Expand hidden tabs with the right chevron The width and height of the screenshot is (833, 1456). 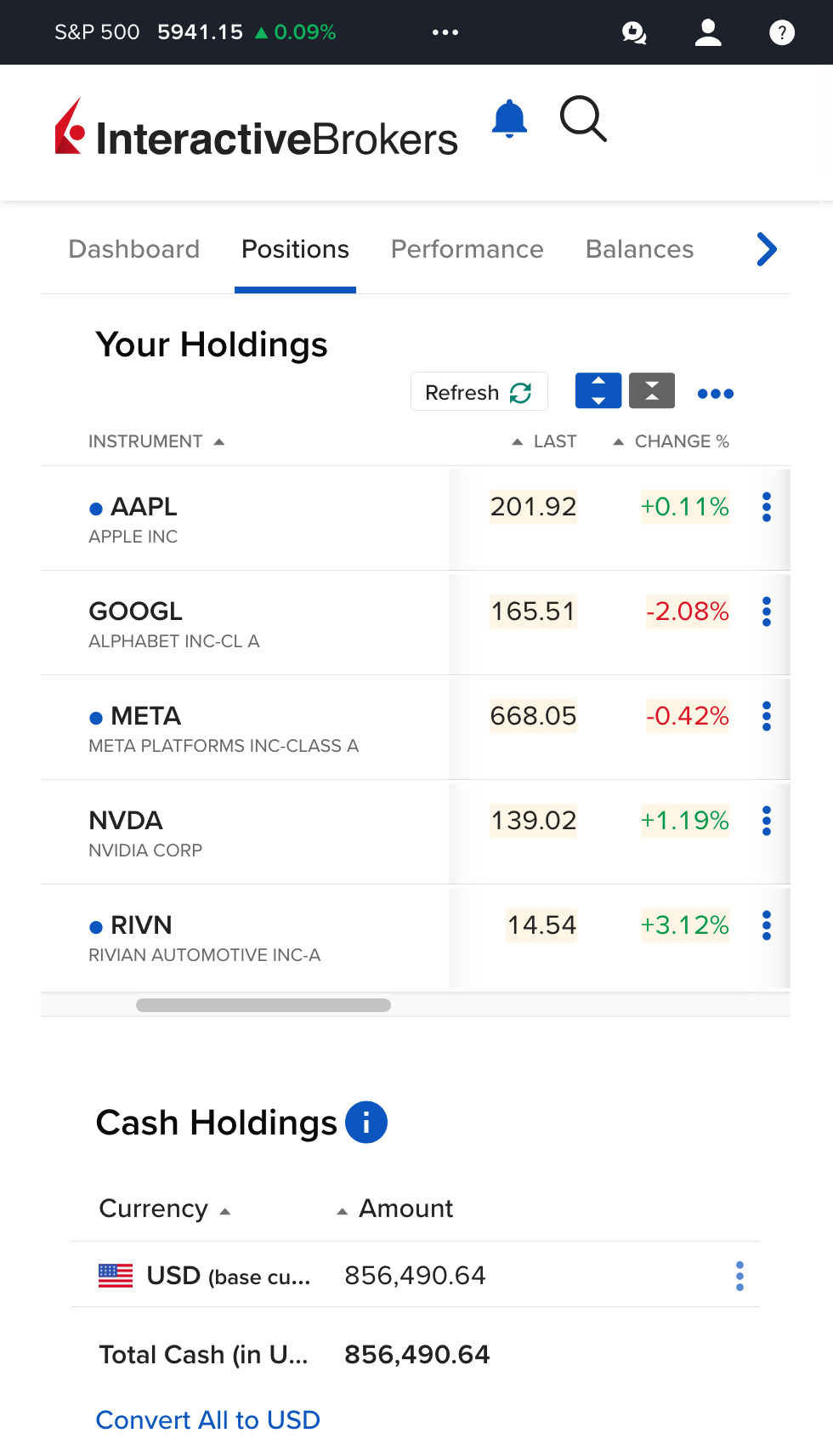click(x=767, y=249)
